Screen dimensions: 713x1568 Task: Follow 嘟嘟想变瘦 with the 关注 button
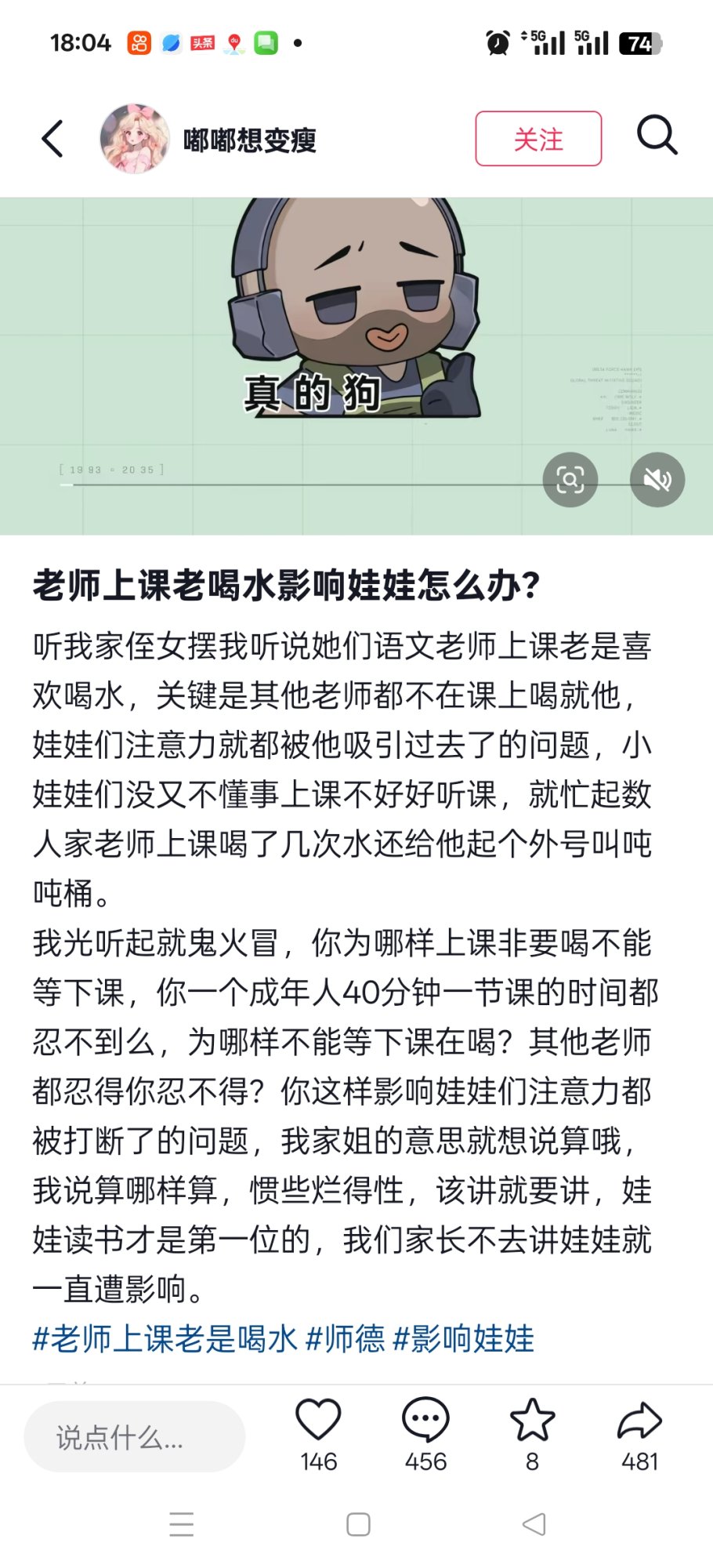point(538,139)
